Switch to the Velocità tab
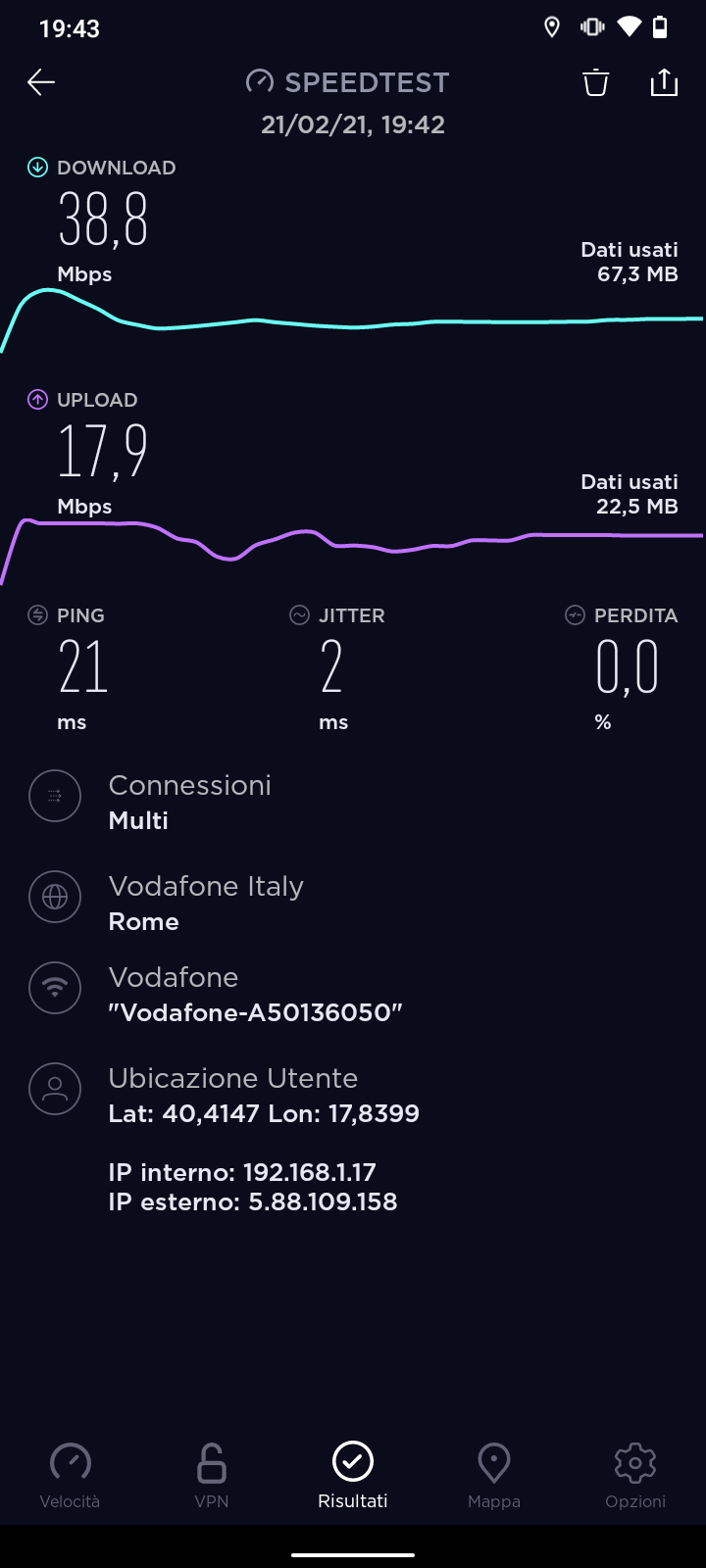The width and height of the screenshot is (706, 1568). [71, 1476]
